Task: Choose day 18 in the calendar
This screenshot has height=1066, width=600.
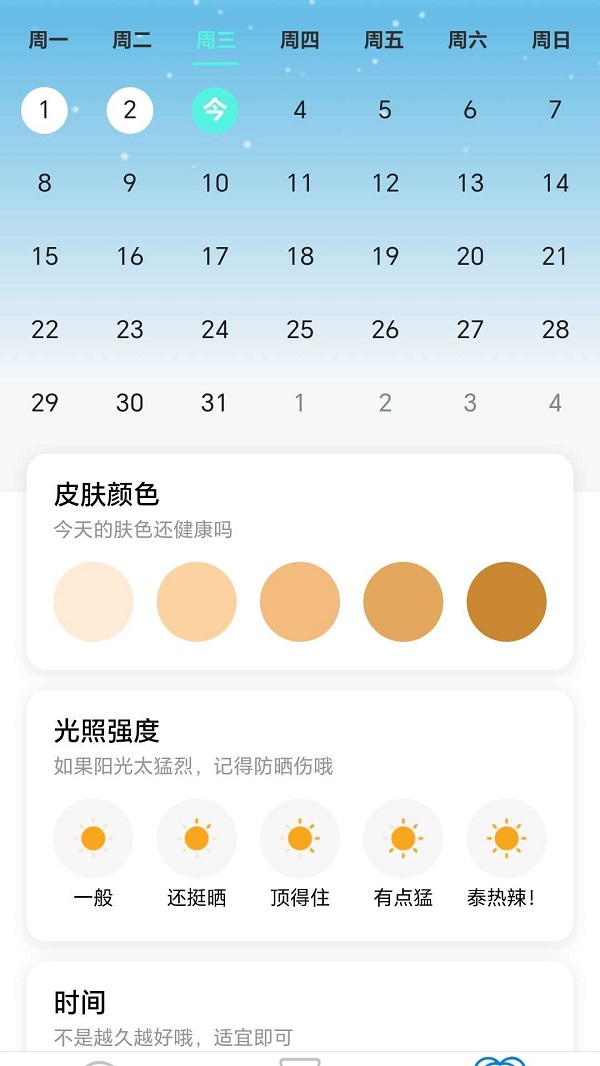Action: pos(300,256)
